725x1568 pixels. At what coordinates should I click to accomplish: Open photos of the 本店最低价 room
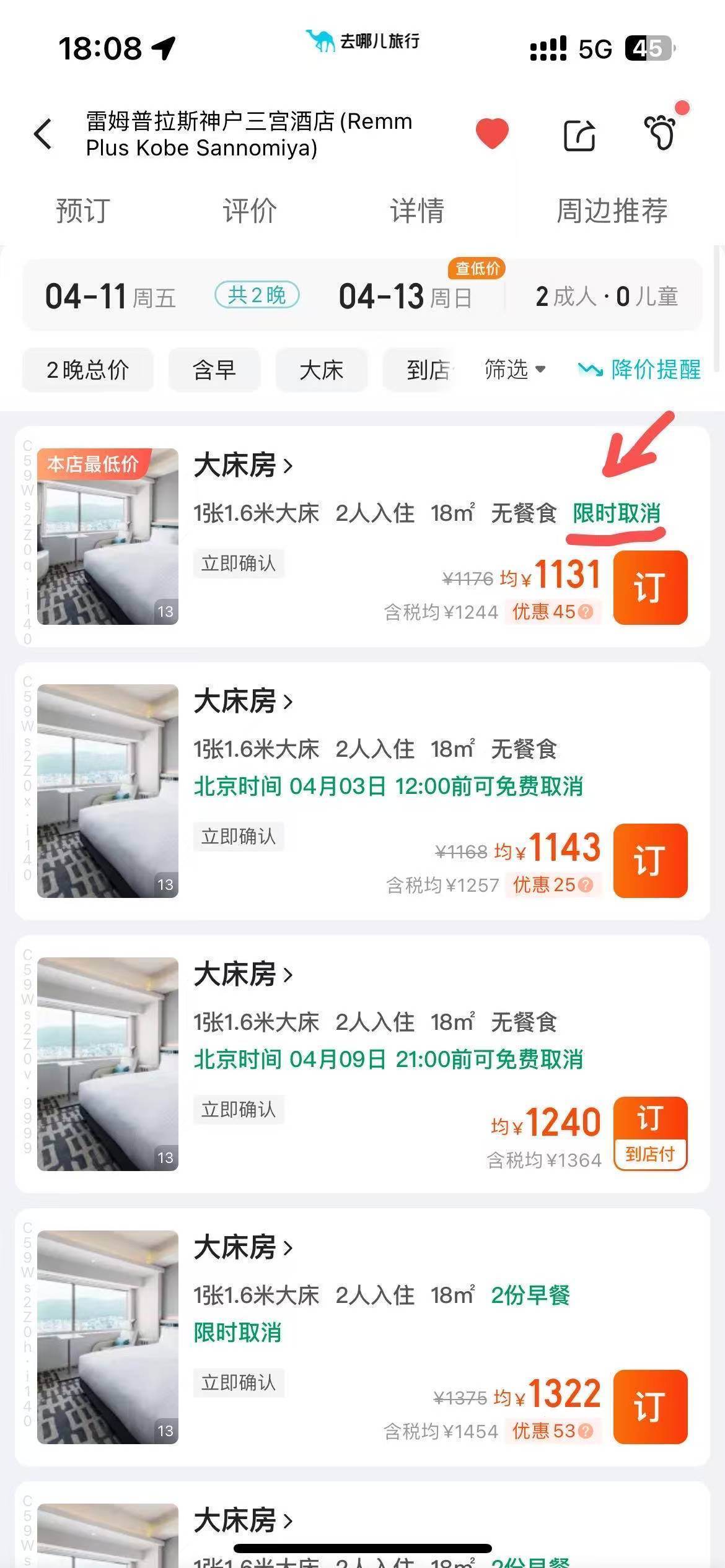(x=108, y=536)
